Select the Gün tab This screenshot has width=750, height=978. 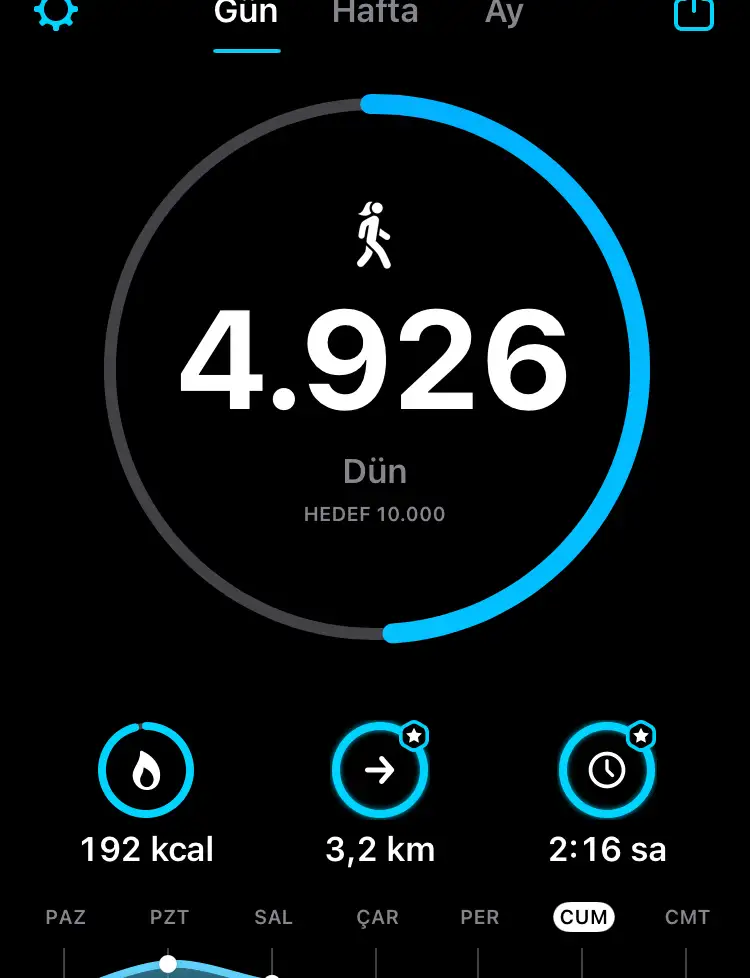pyautogui.click(x=246, y=14)
